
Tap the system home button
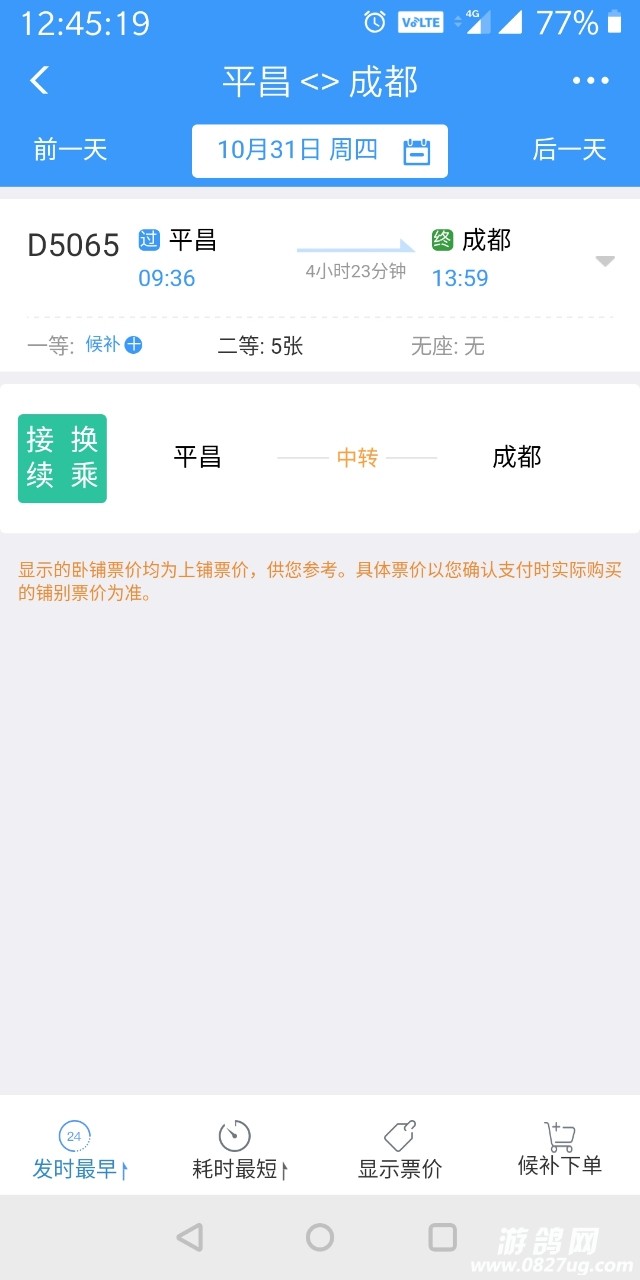[x=320, y=1237]
